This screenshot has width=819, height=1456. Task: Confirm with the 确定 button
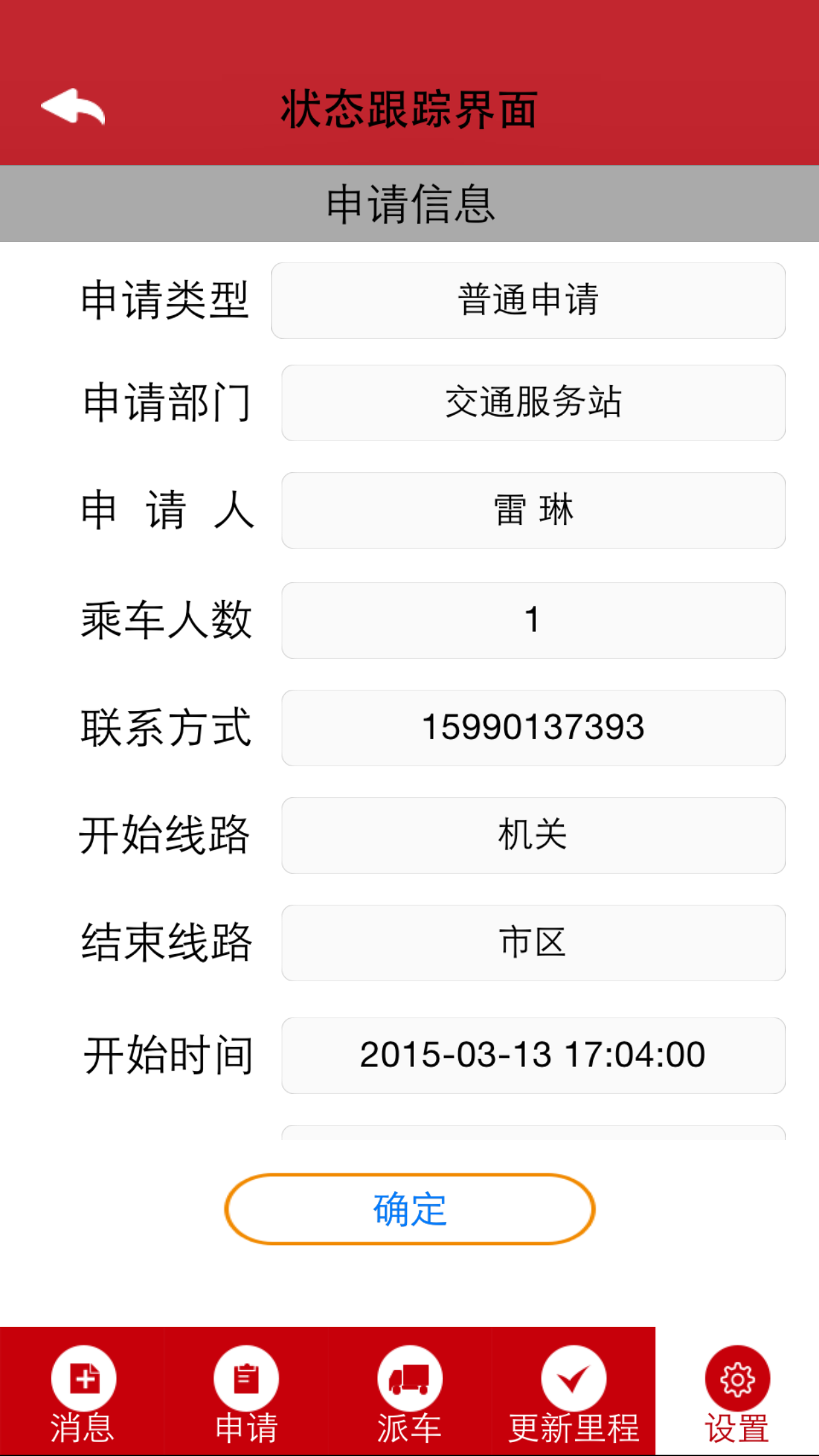409,1209
